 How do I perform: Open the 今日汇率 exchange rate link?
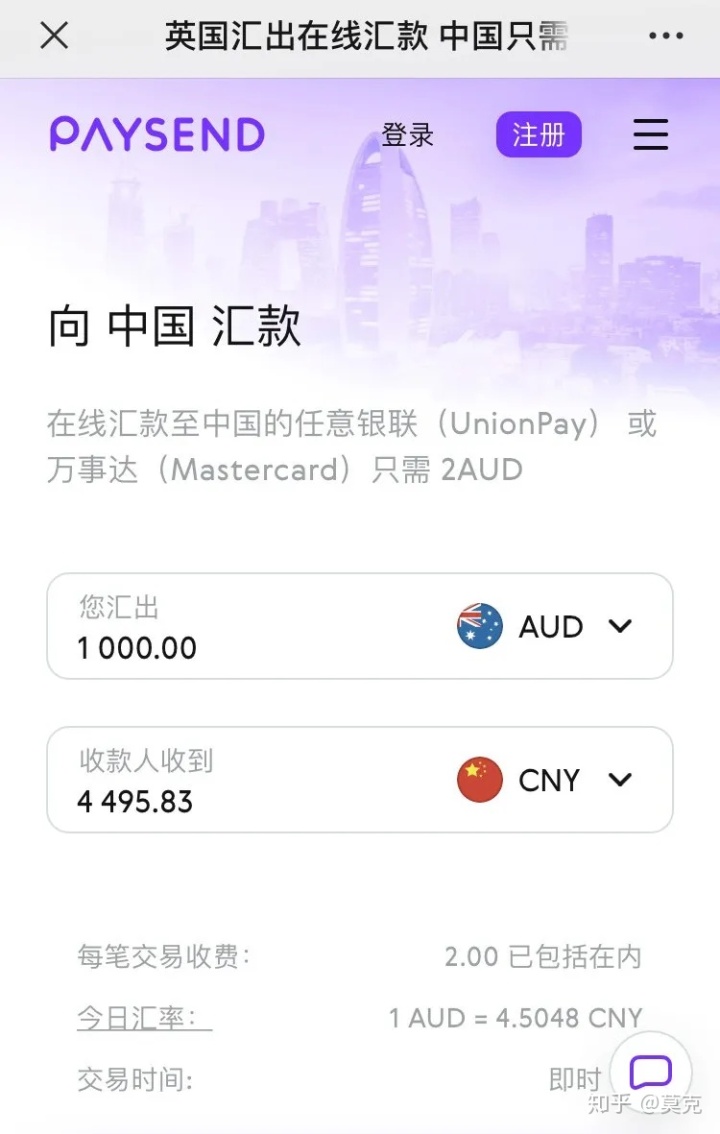(x=144, y=1018)
